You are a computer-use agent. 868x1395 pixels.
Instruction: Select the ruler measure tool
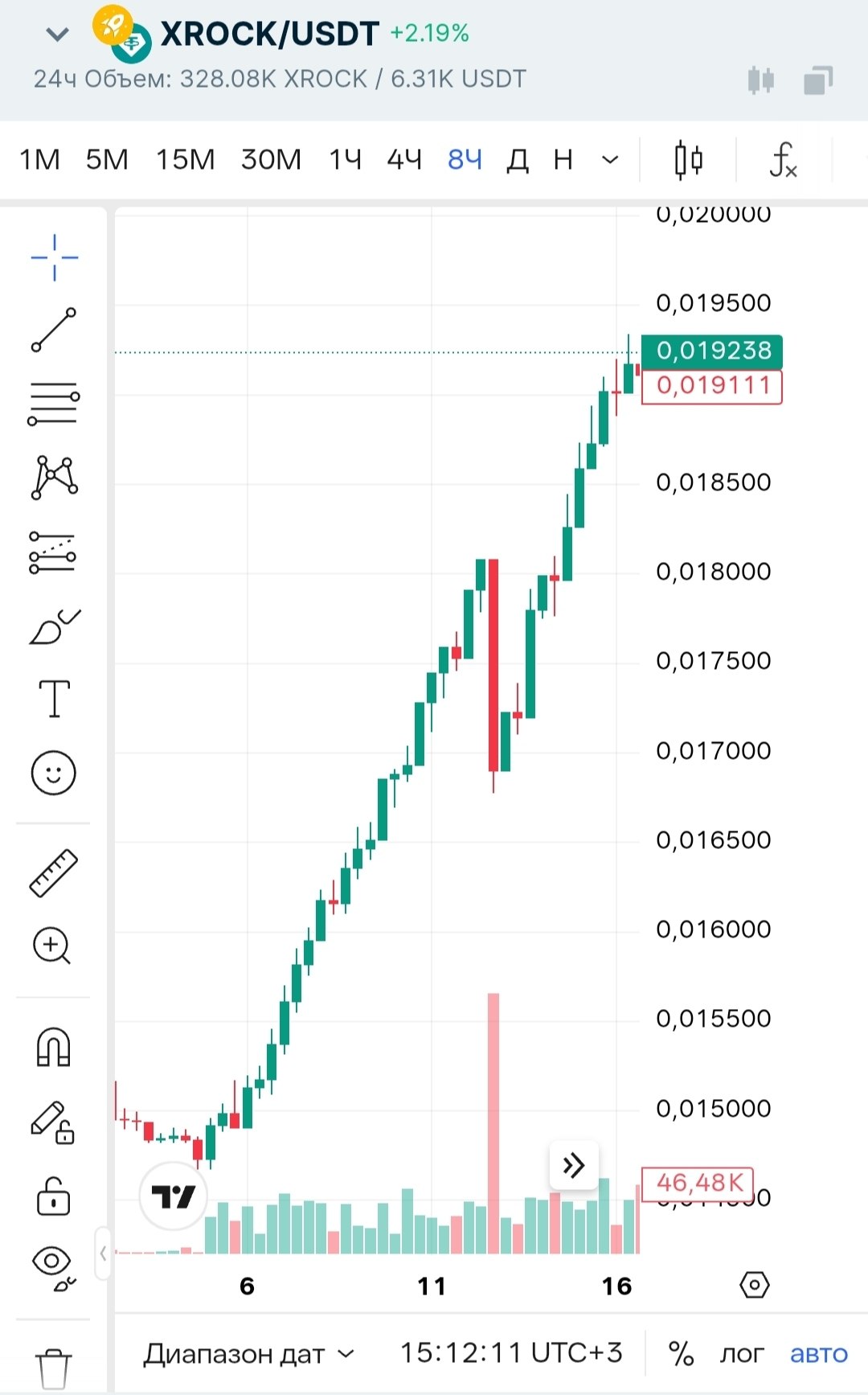point(54,873)
